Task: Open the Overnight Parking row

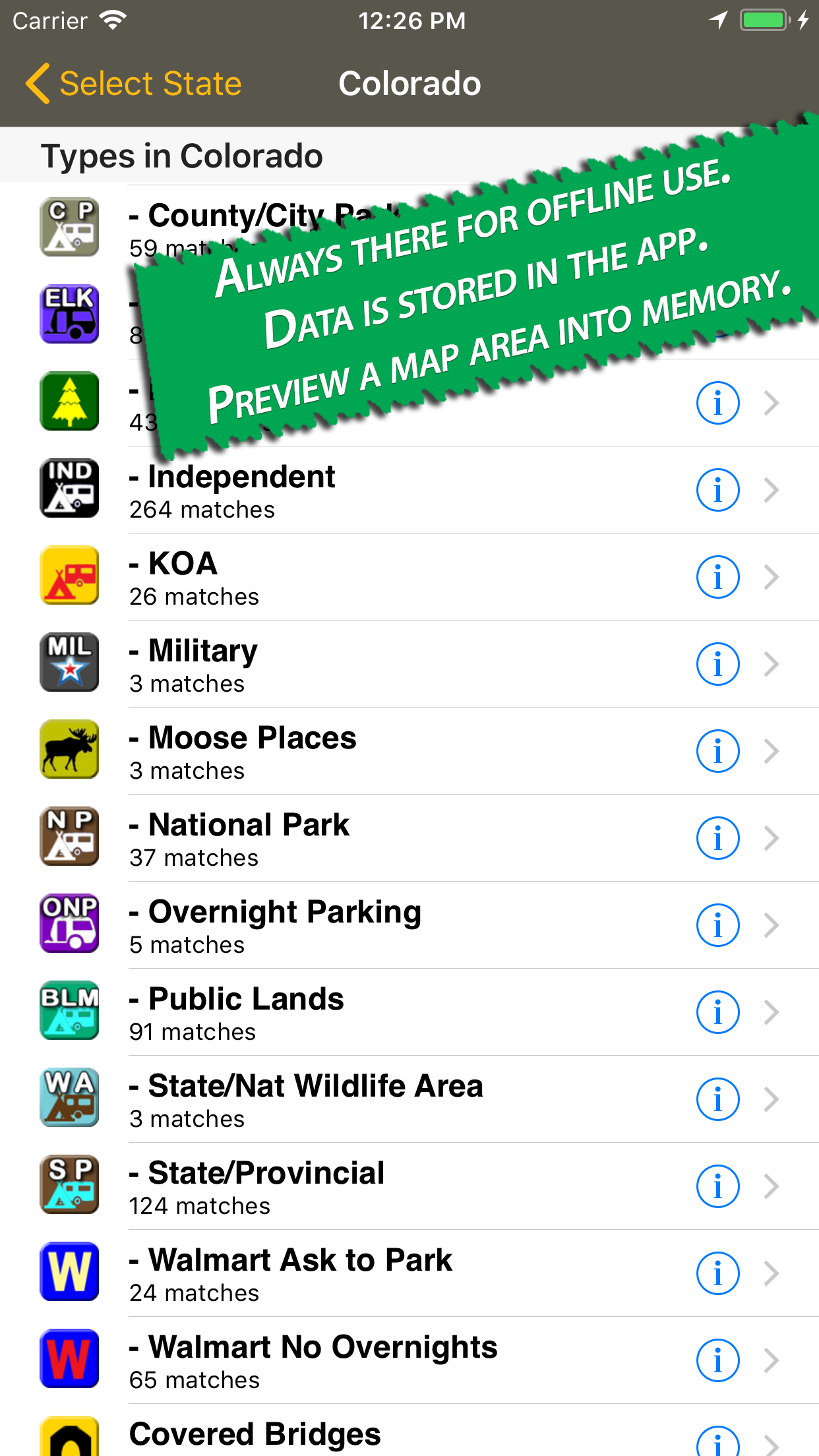Action: click(409, 925)
